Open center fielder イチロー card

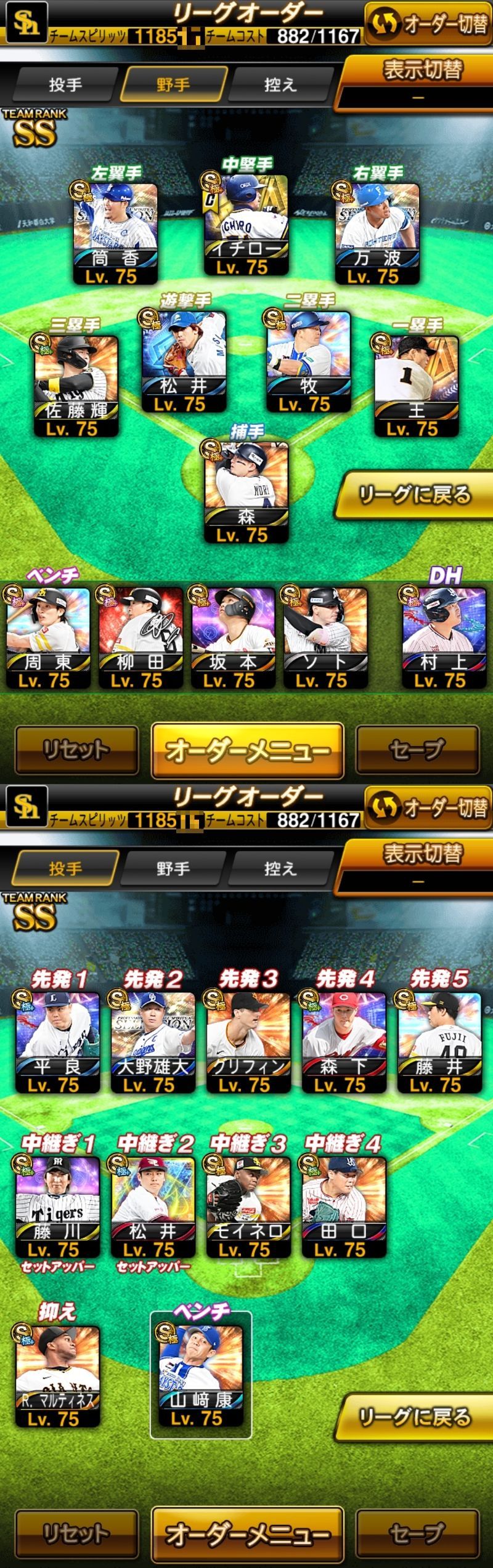click(246, 225)
